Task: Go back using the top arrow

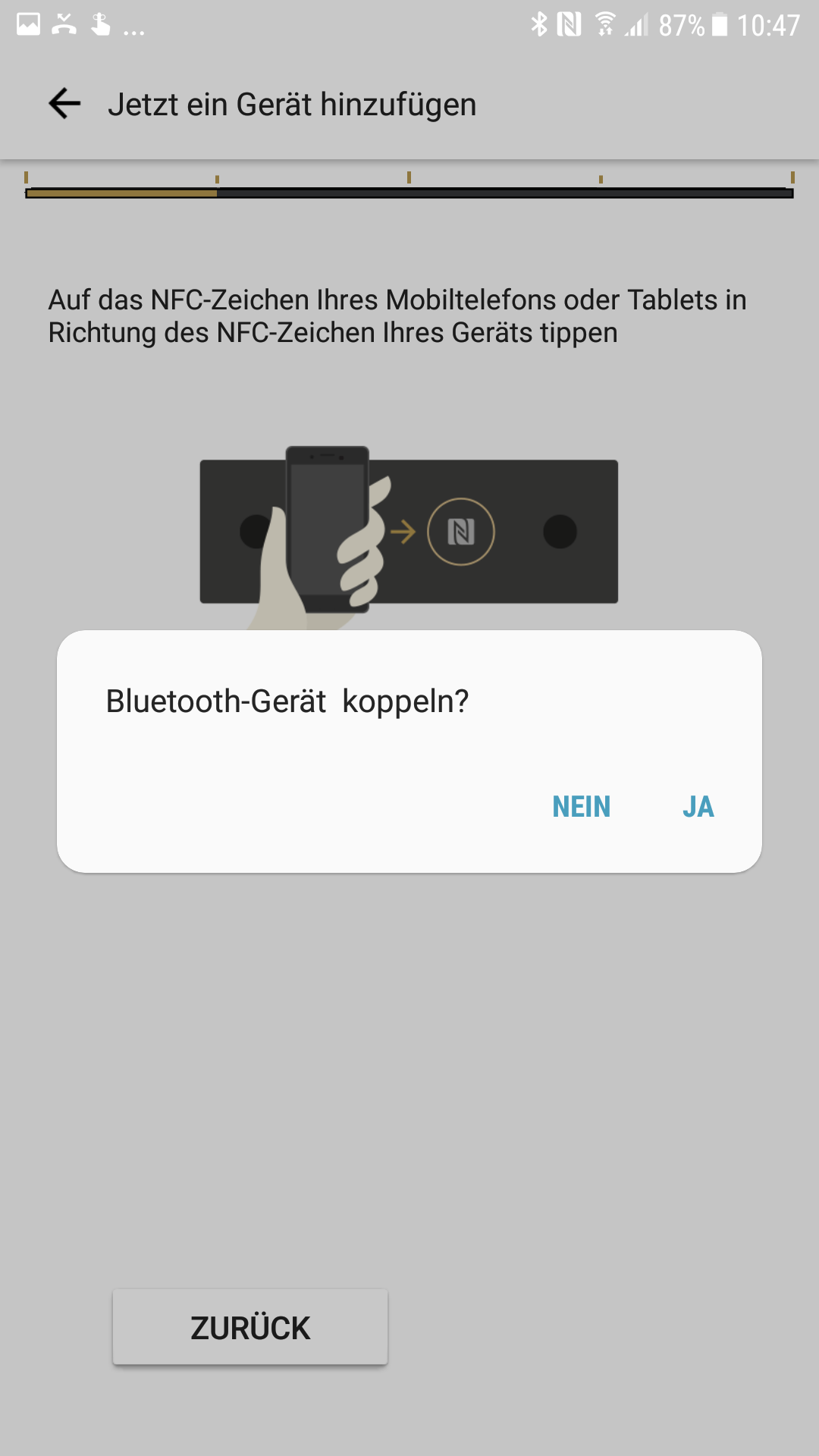Action: [65, 104]
